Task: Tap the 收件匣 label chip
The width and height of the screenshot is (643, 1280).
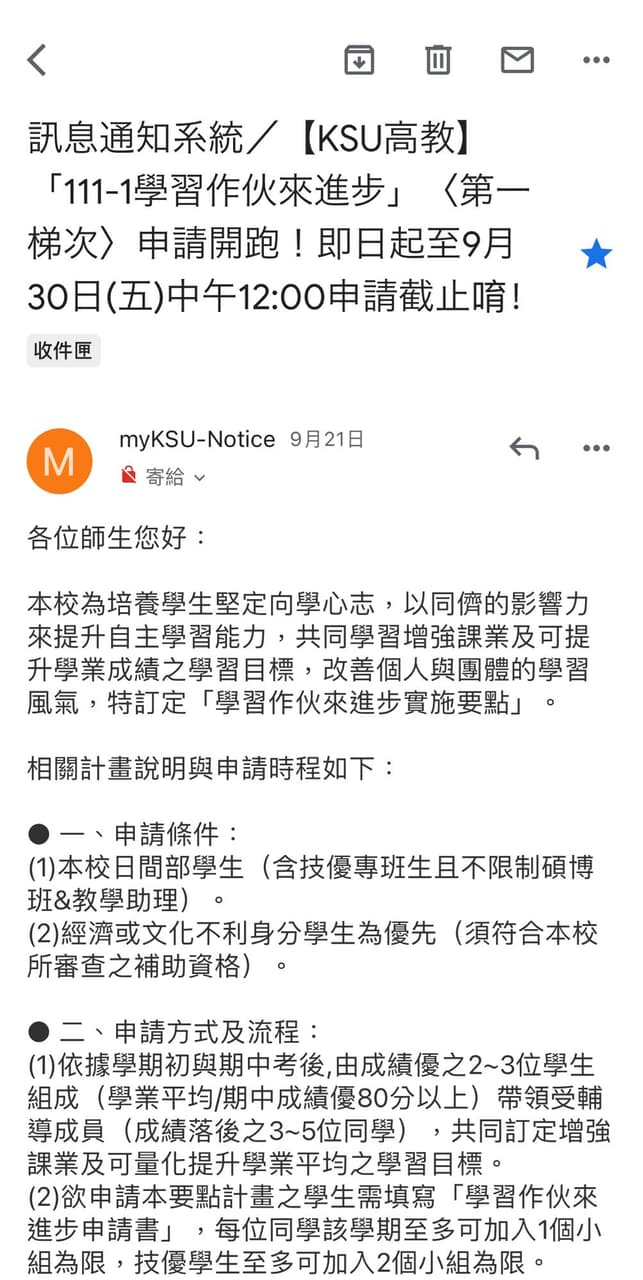Action: (x=64, y=351)
